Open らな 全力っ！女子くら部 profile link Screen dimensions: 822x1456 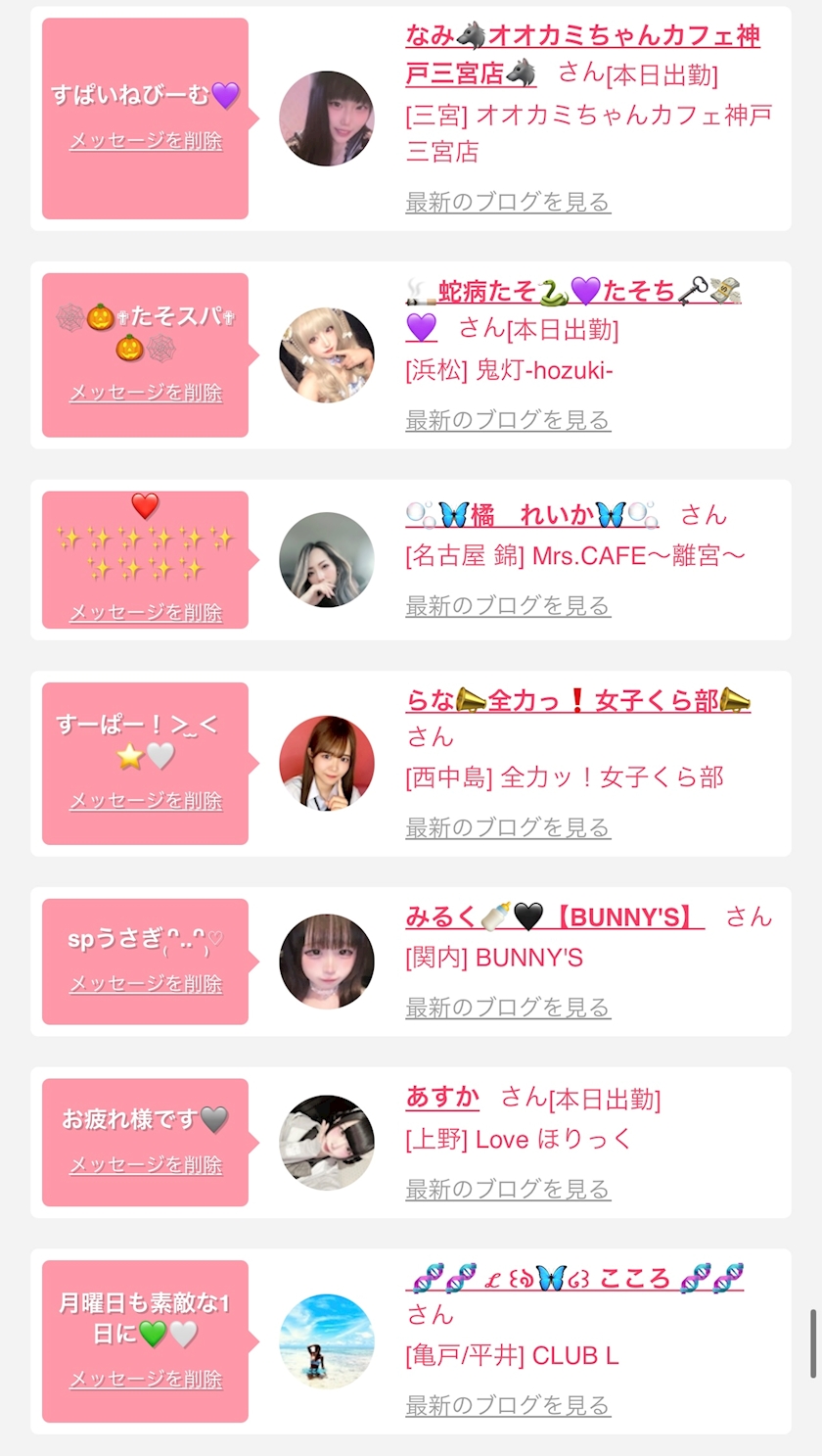point(577,701)
